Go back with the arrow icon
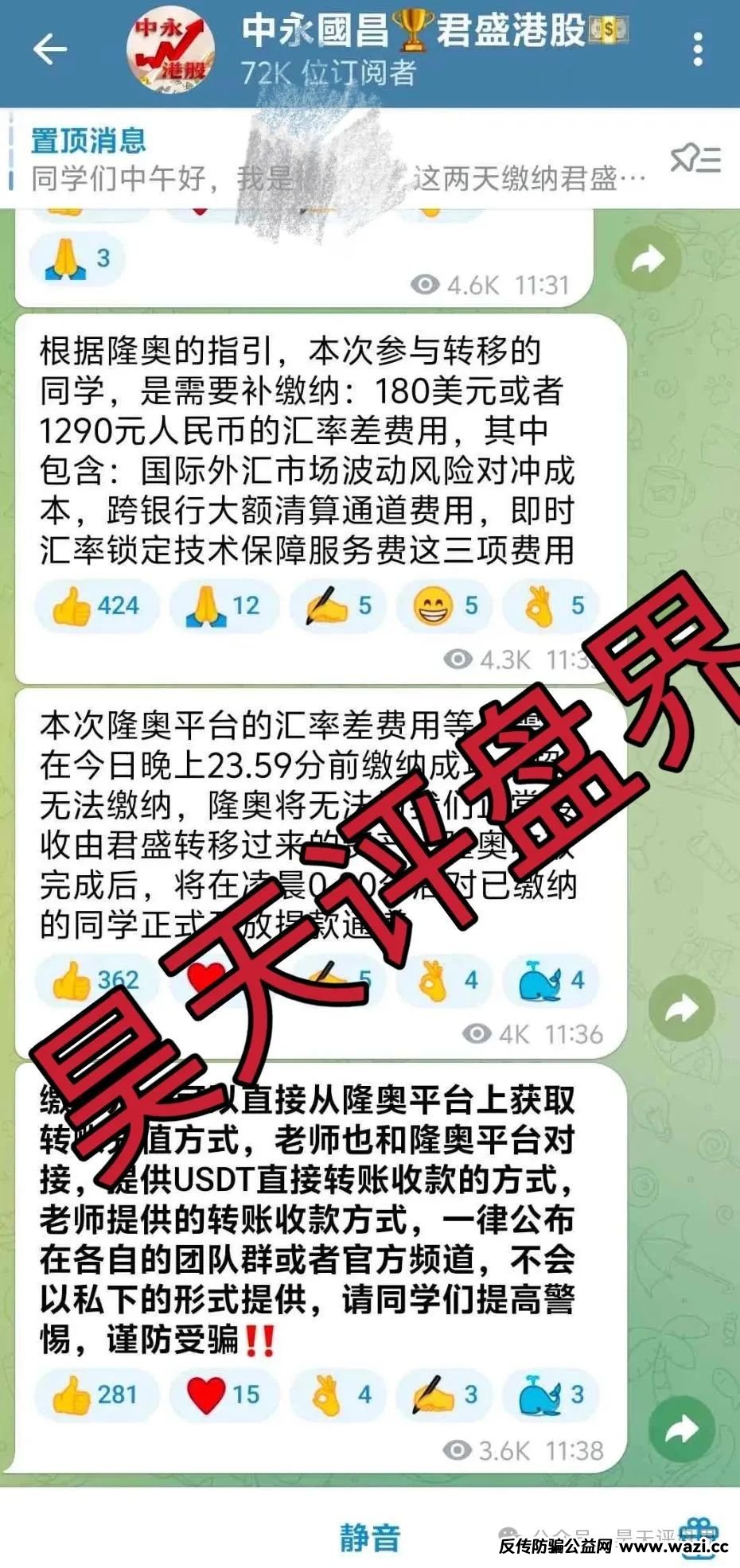 click(x=49, y=50)
